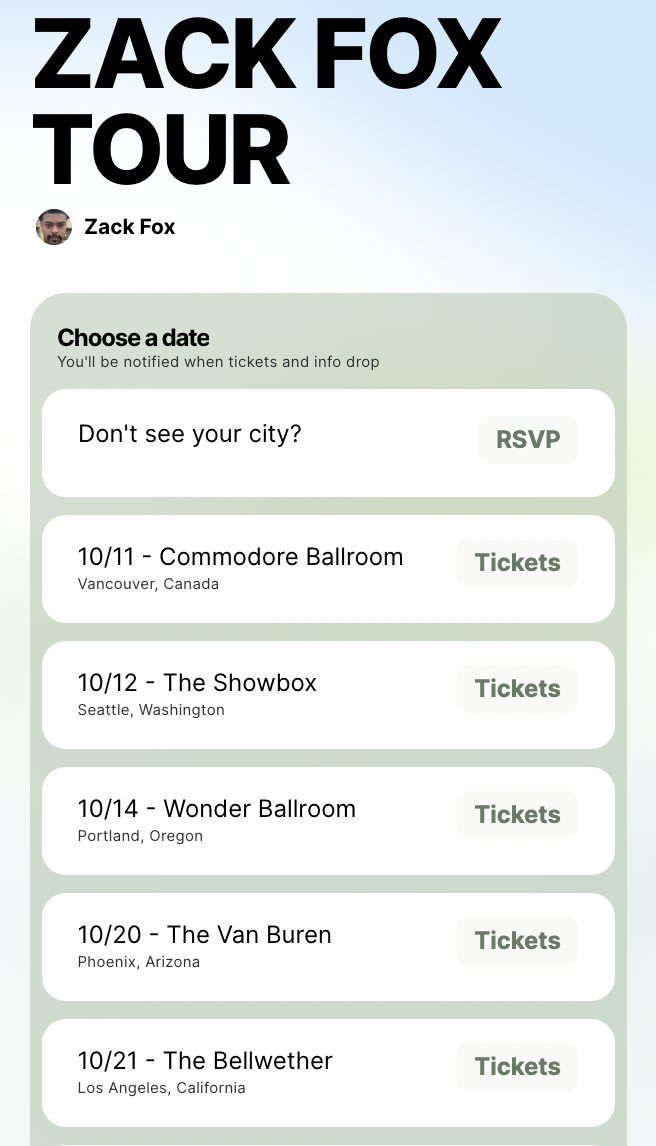Select Tickets for Wonder Ballroom Portland

point(517,815)
